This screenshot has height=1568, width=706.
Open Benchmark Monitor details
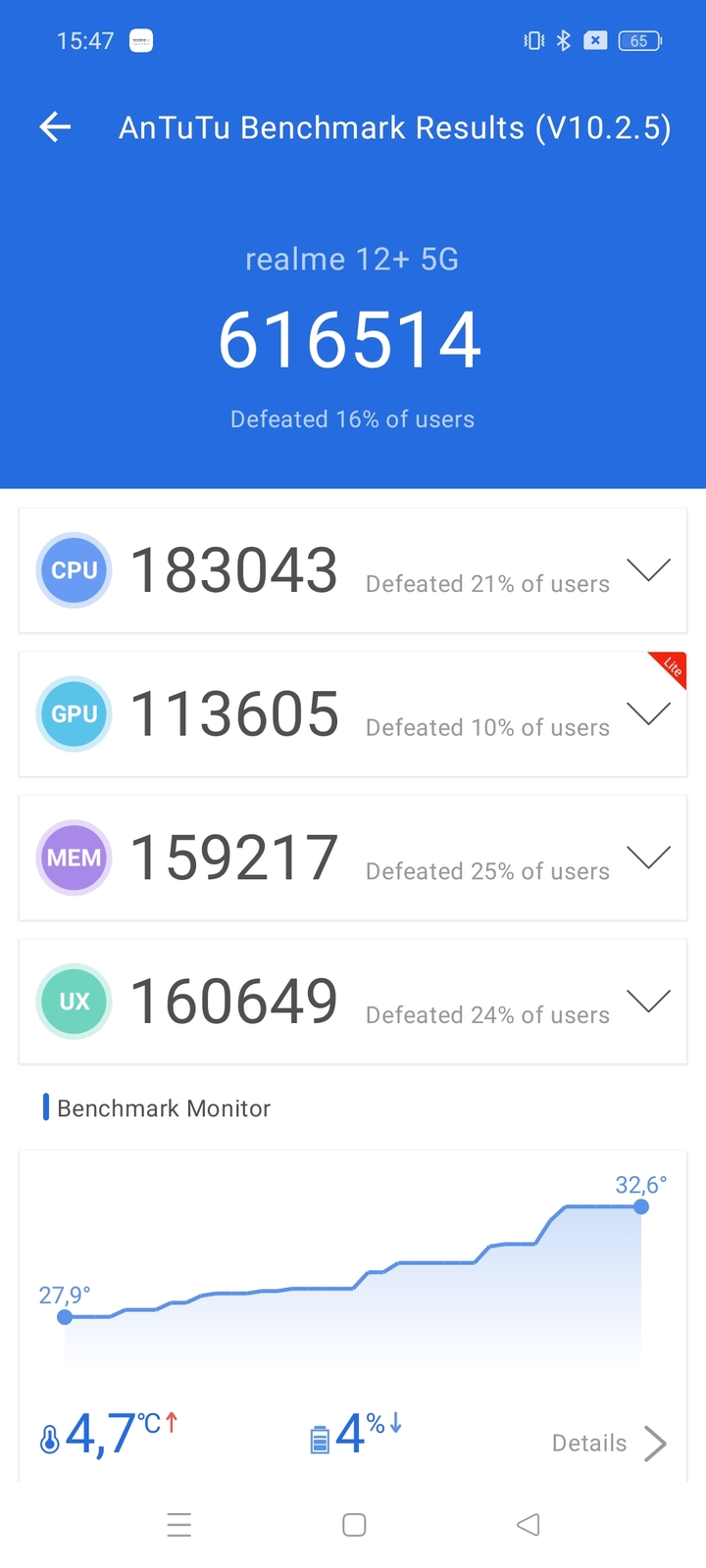609,1443
